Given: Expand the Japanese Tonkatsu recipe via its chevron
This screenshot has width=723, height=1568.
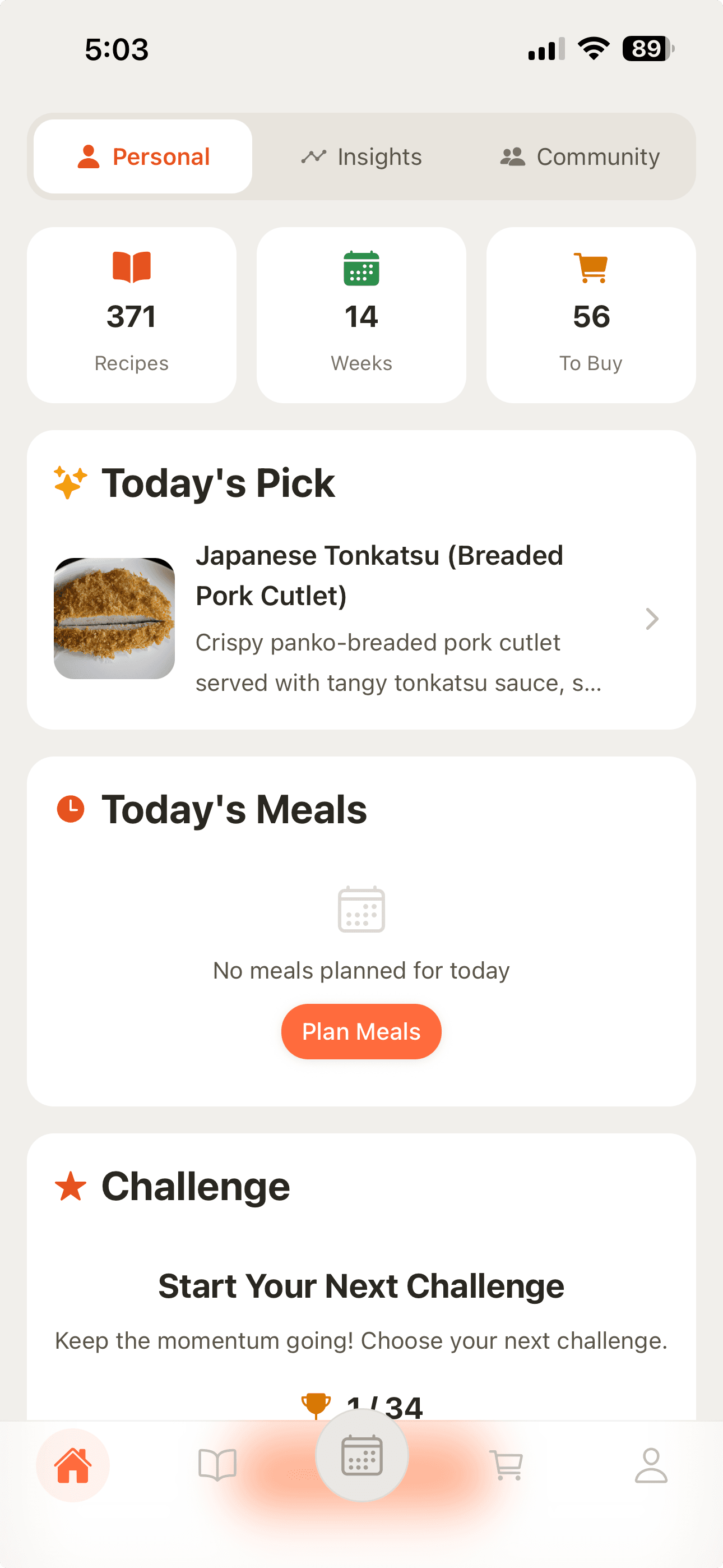Looking at the screenshot, I should tap(652, 619).
